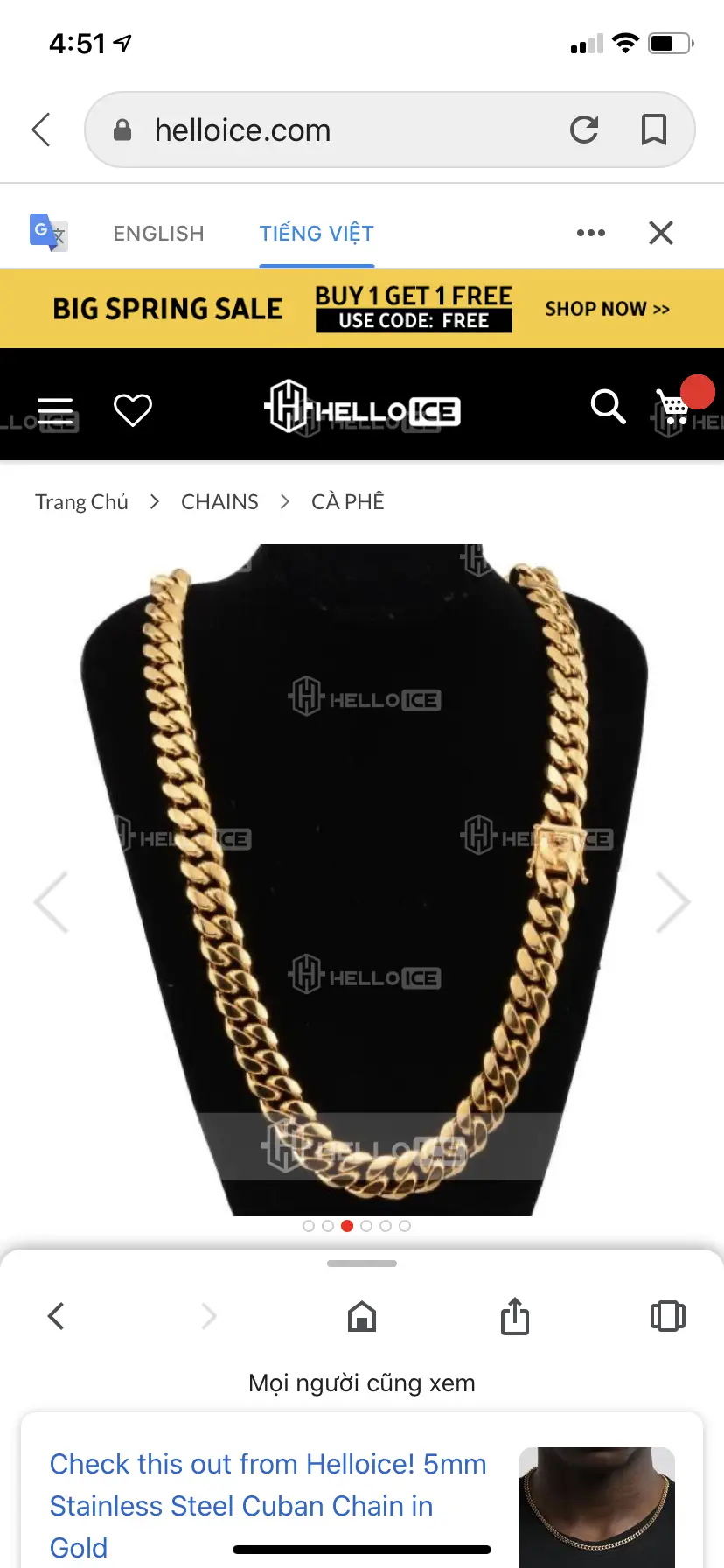Click SHOP NOW in the sale banner
Viewport: 724px width, 1568px height.
(x=608, y=308)
